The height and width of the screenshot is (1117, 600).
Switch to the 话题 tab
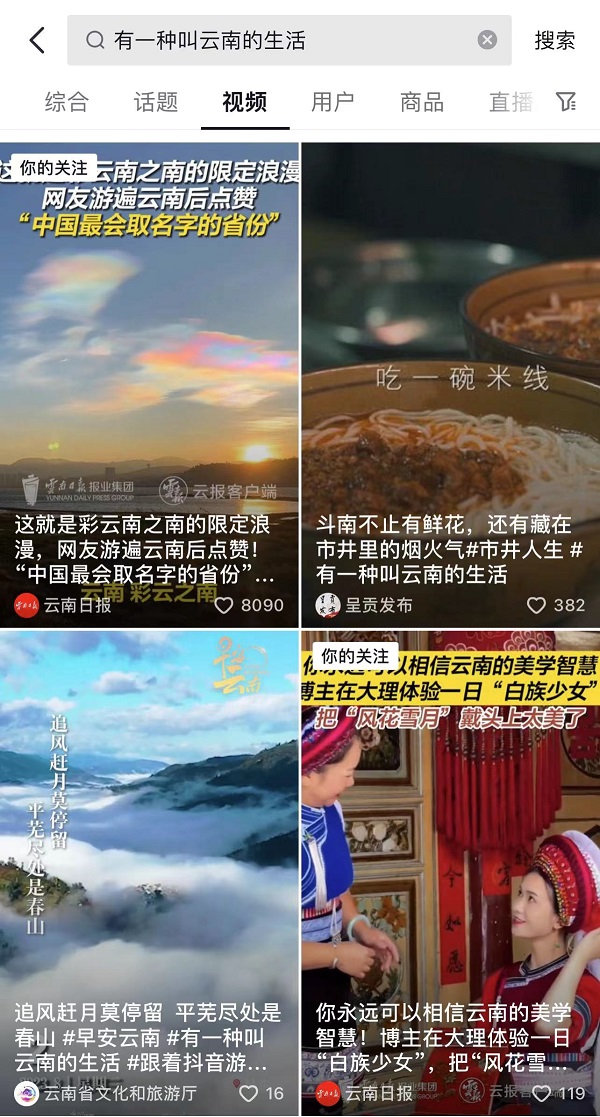[x=155, y=101]
